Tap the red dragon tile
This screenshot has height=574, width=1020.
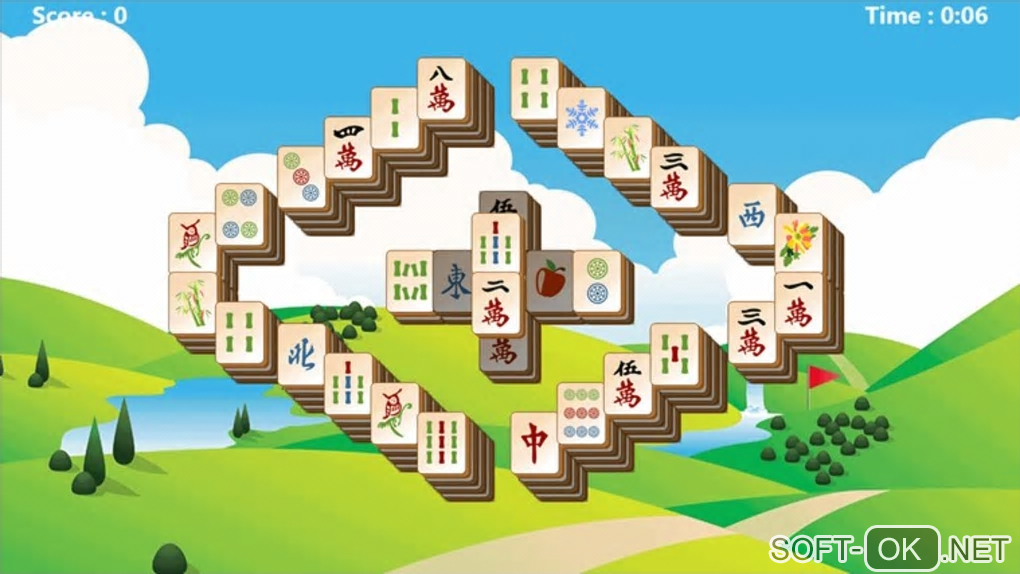pyautogui.click(x=534, y=441)
